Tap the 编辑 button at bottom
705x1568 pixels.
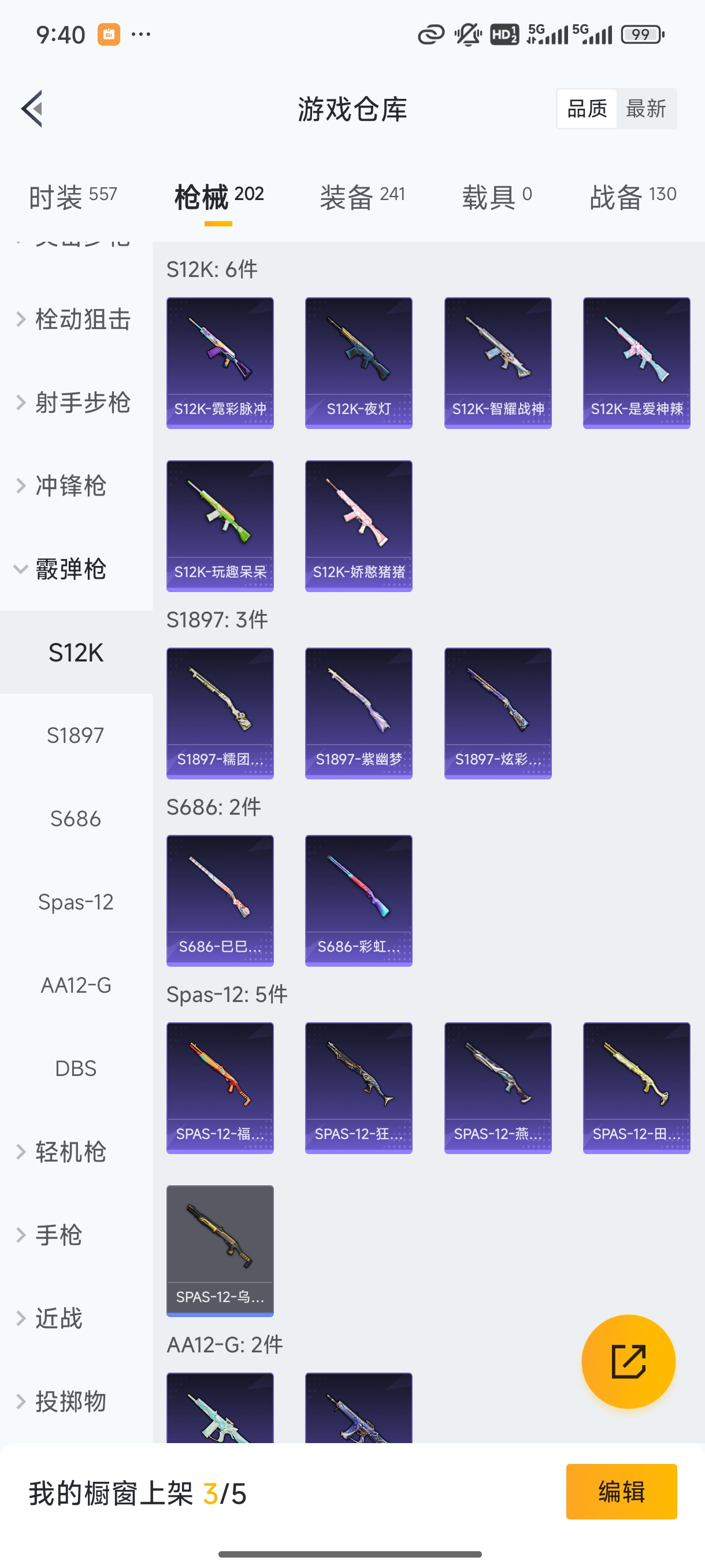pos(622,1491)
